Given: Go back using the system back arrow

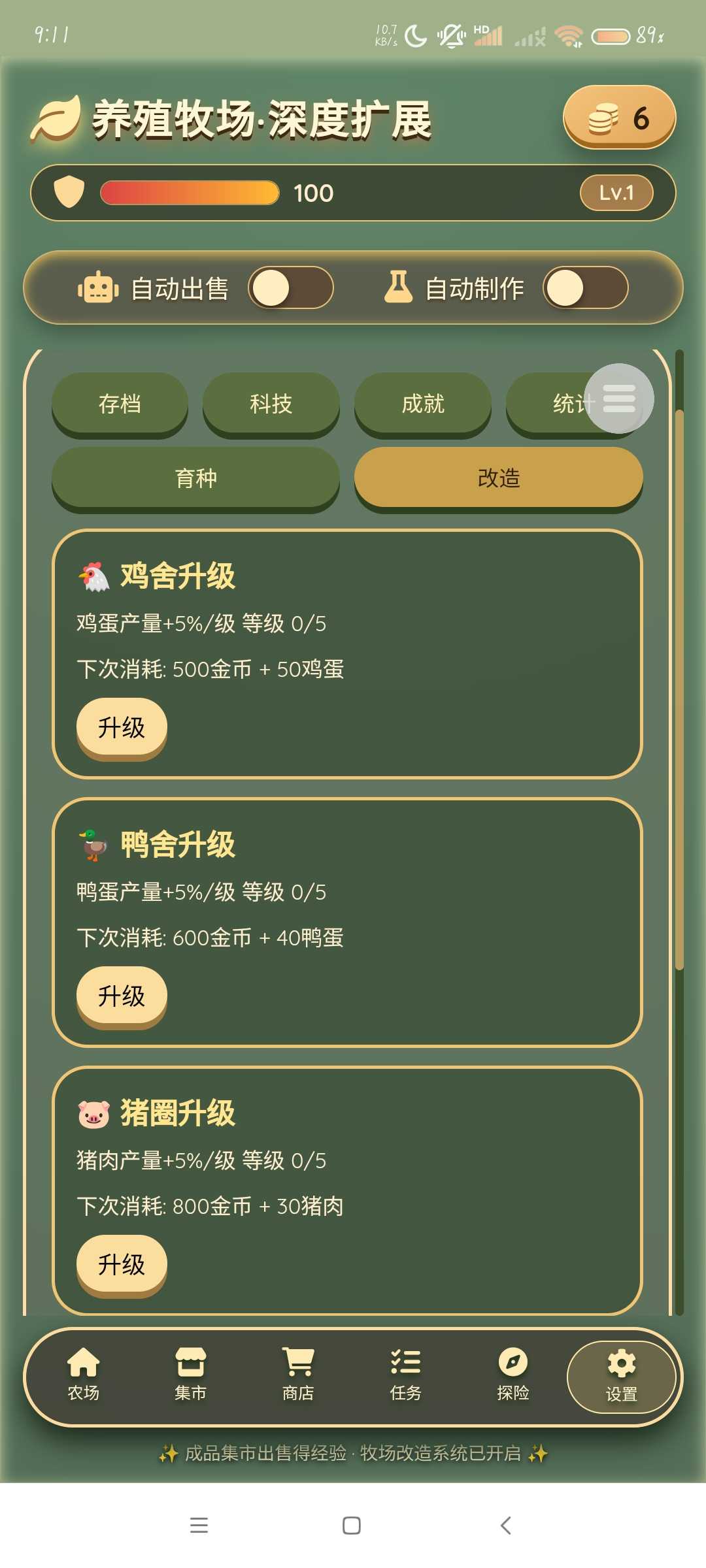Looking at the screenshot, I should pyautogui.click(x=505, y=1526).
